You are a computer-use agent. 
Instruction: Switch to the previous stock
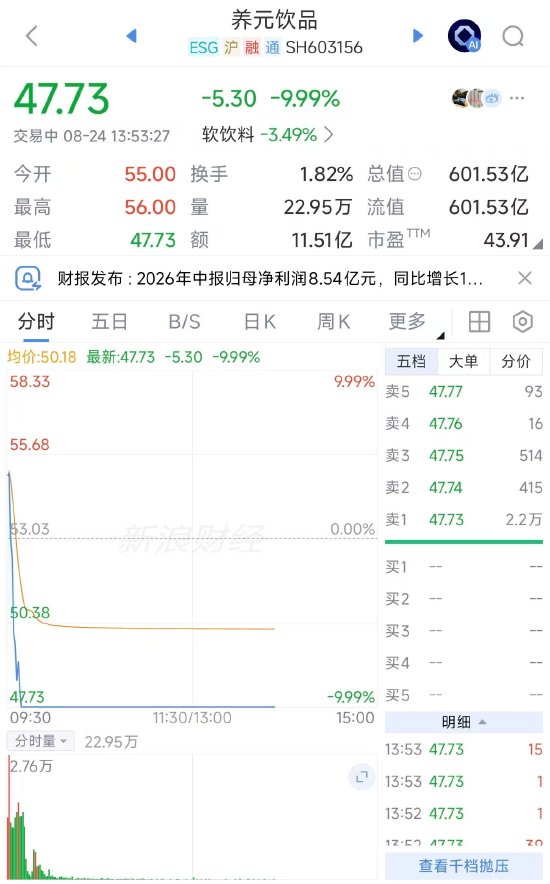[131, 36]
